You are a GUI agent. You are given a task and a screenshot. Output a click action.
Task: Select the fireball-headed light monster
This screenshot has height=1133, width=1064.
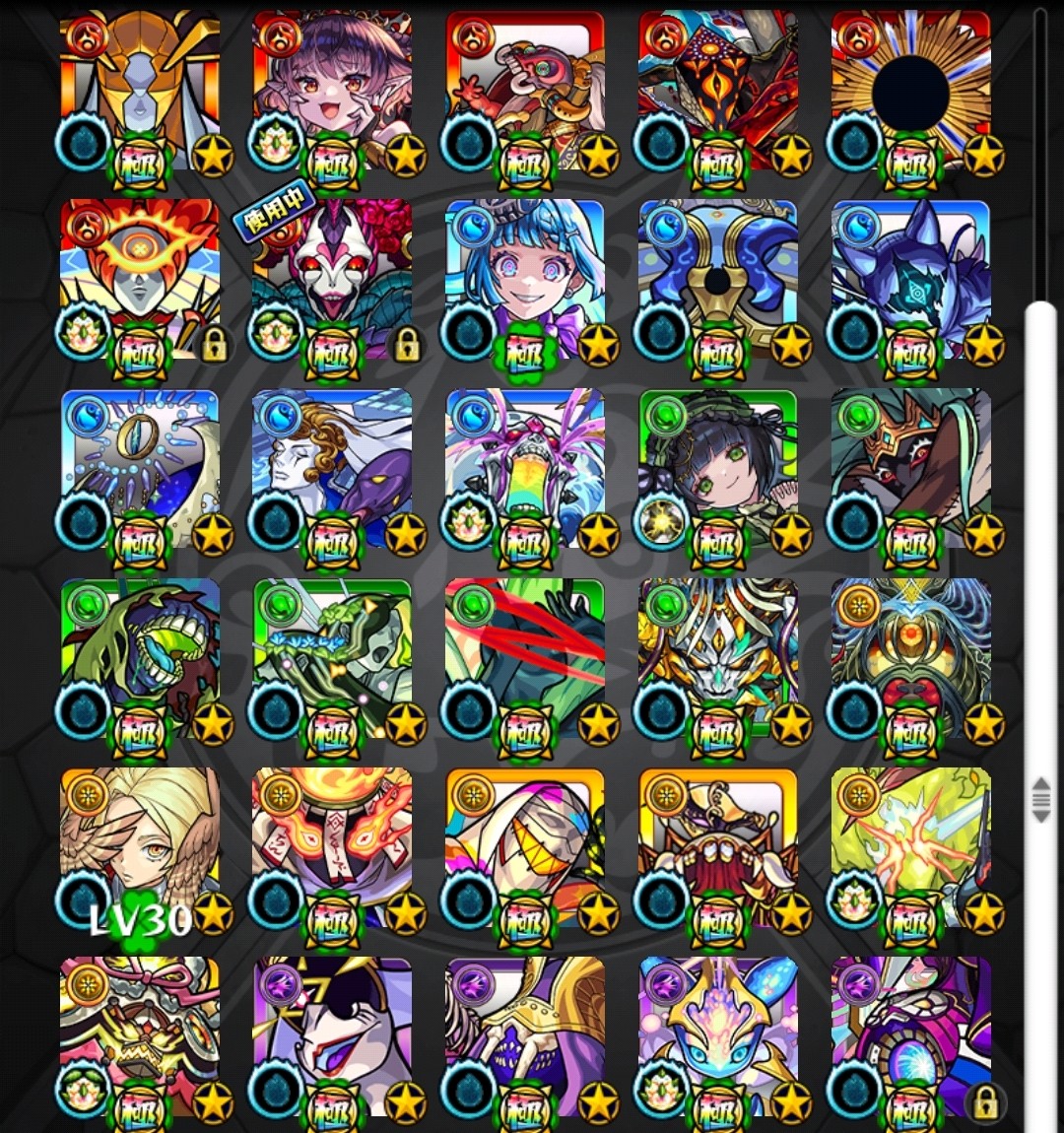[332, 847]
